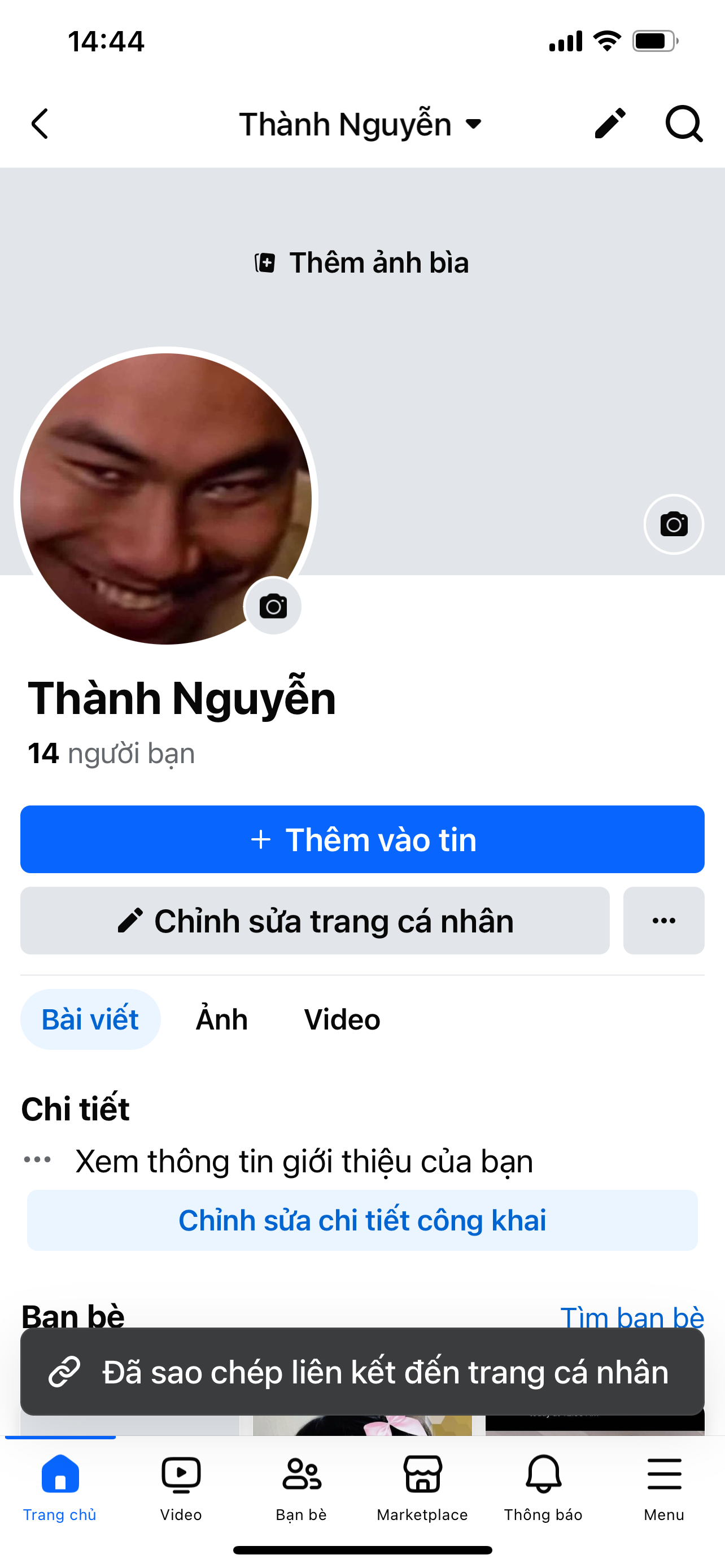Open Tìm bạn bè link
The height and width of the screenshot is (1568, 725).
pos(632,1317)
